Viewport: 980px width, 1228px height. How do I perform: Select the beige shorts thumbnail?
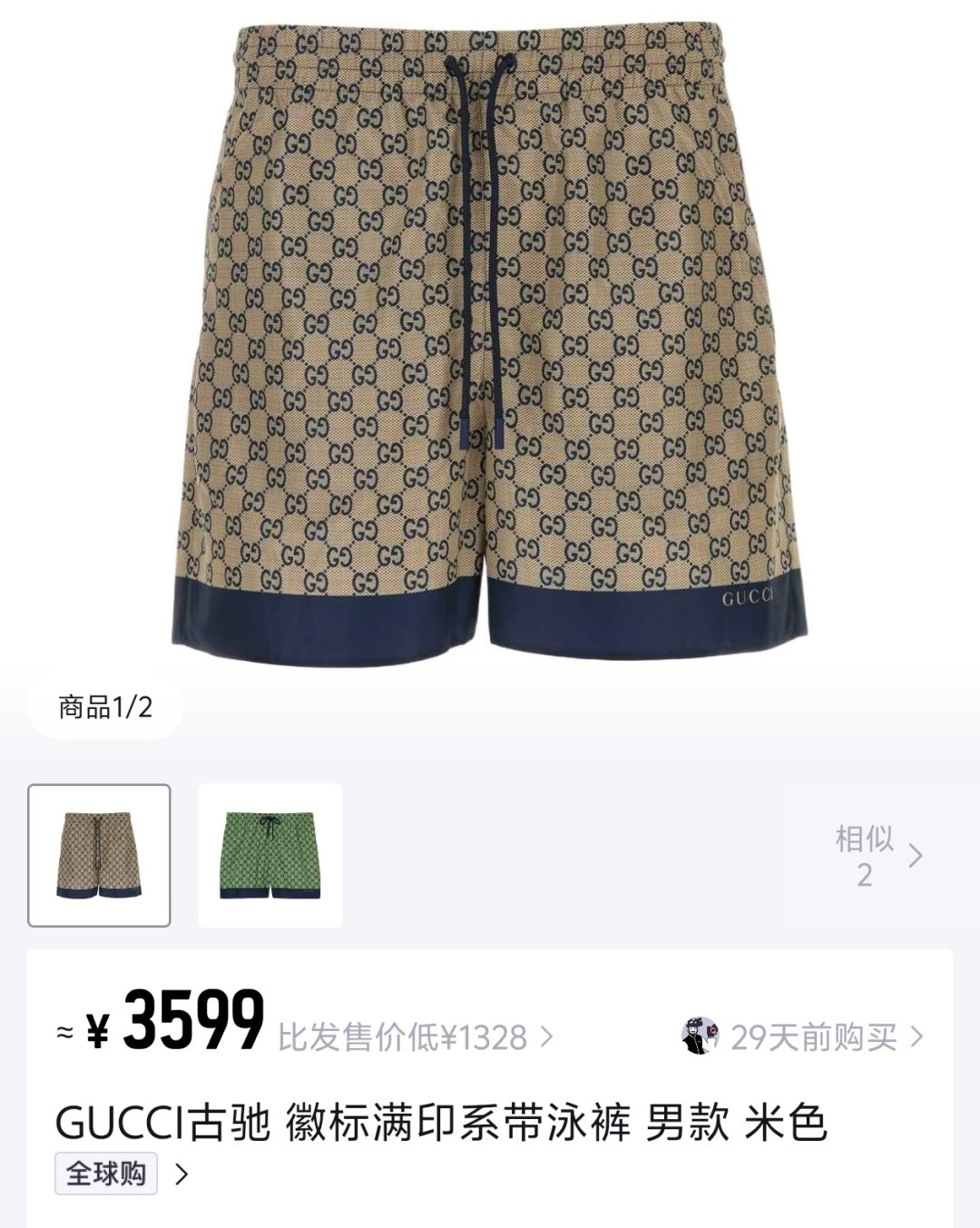(x=99, y=855)
